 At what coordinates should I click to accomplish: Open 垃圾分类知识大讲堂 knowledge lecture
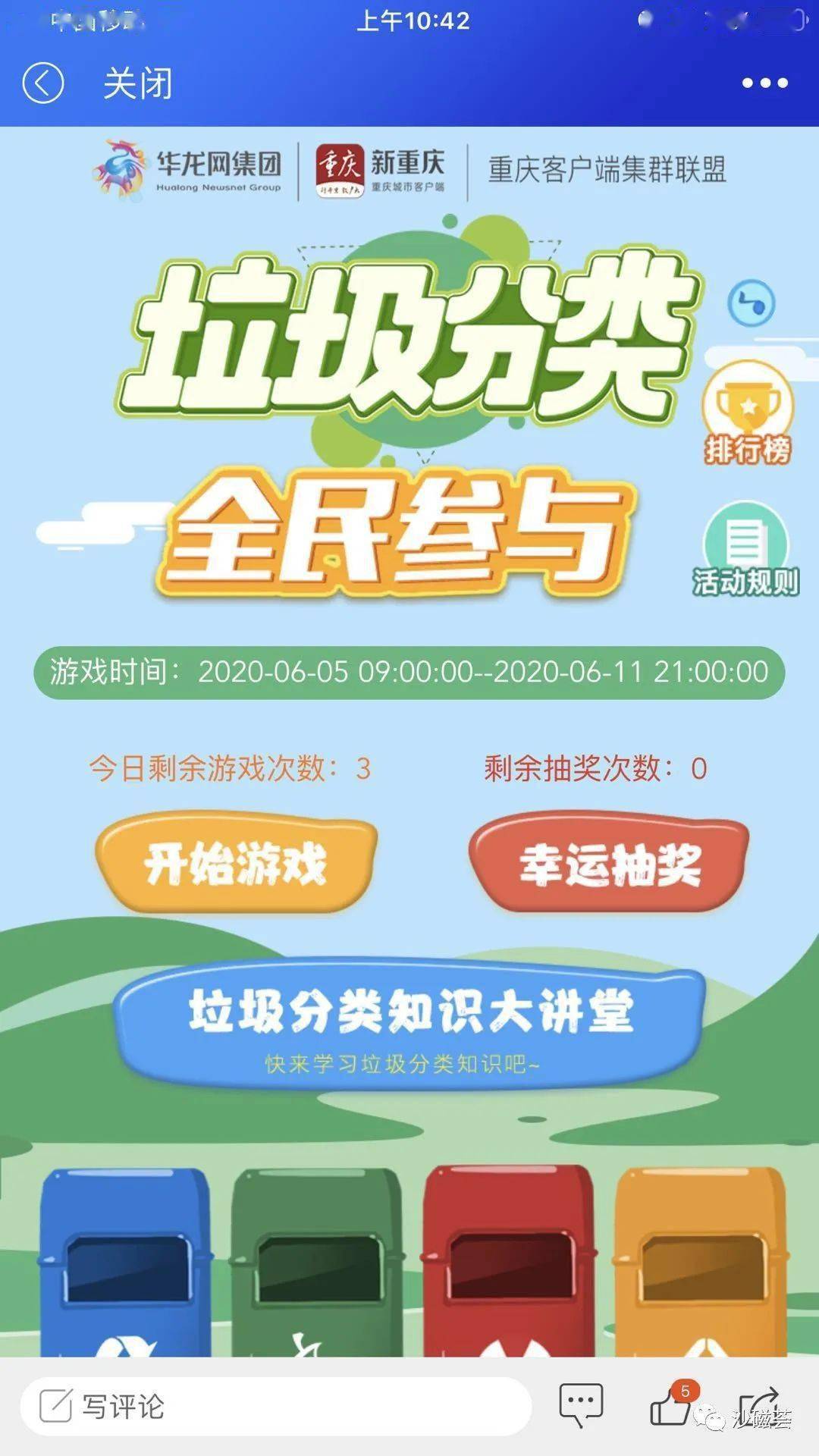click(x=410, y=1025)
